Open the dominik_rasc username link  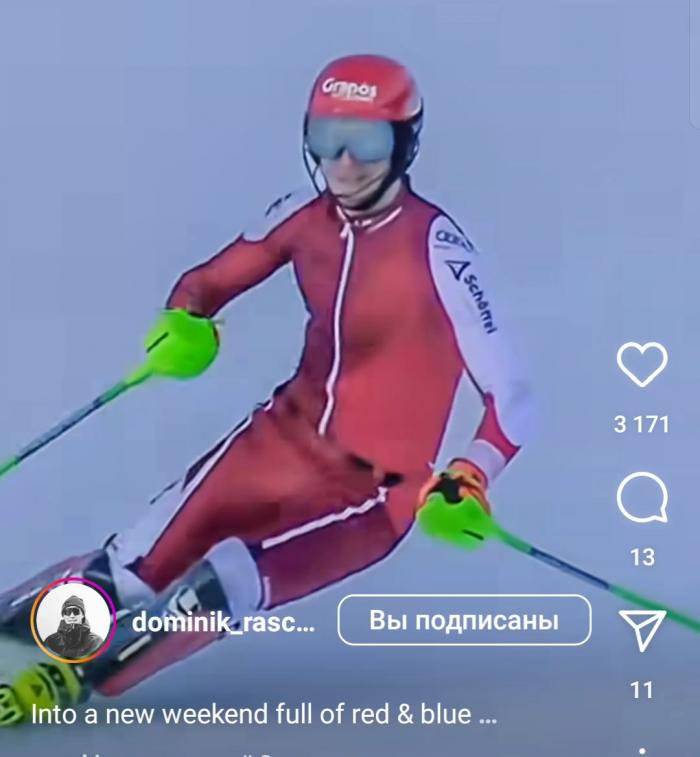tap(223, 621)
